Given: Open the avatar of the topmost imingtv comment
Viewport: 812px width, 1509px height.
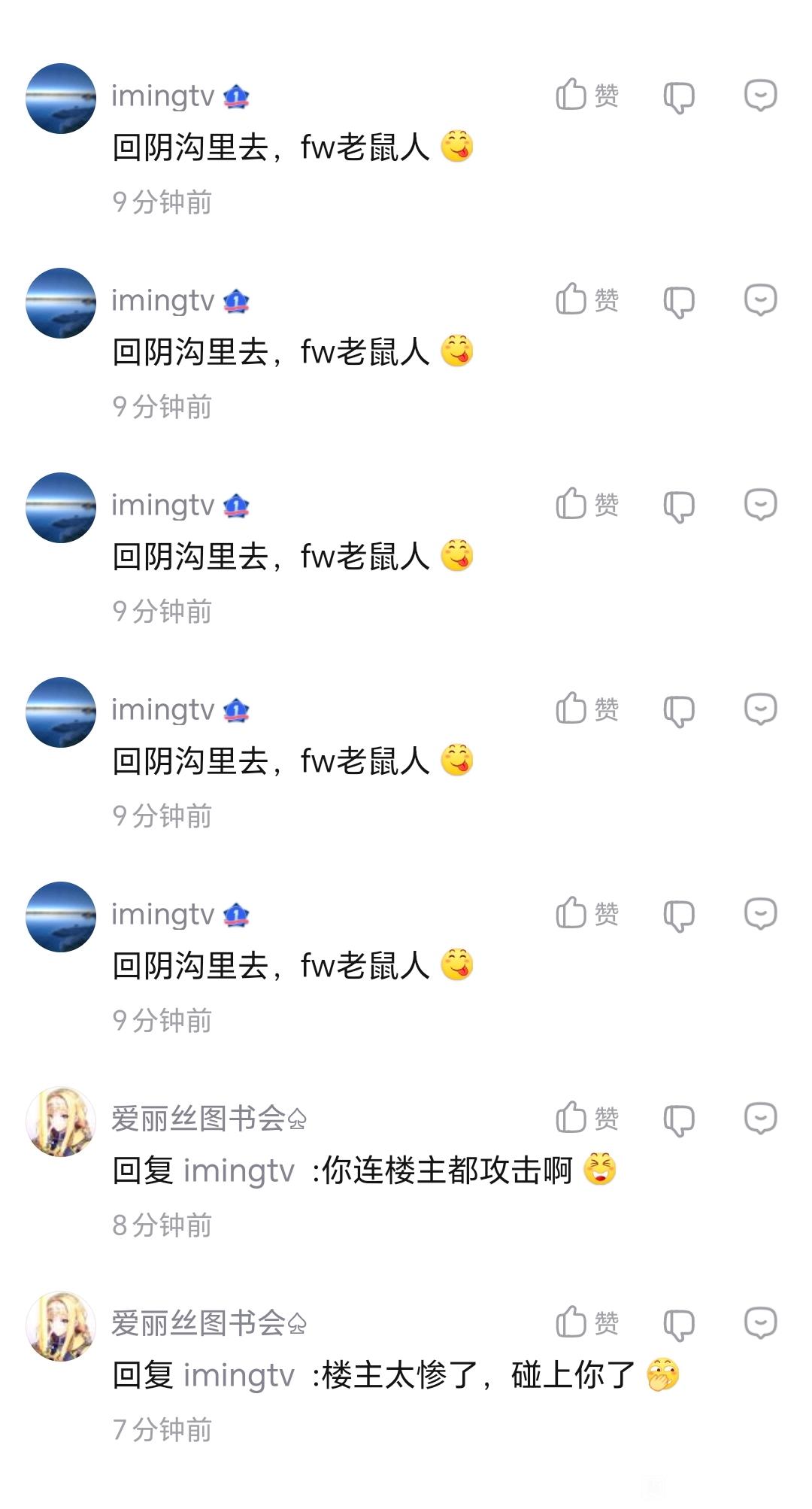Looking at the screenshot, I should 61,99.
